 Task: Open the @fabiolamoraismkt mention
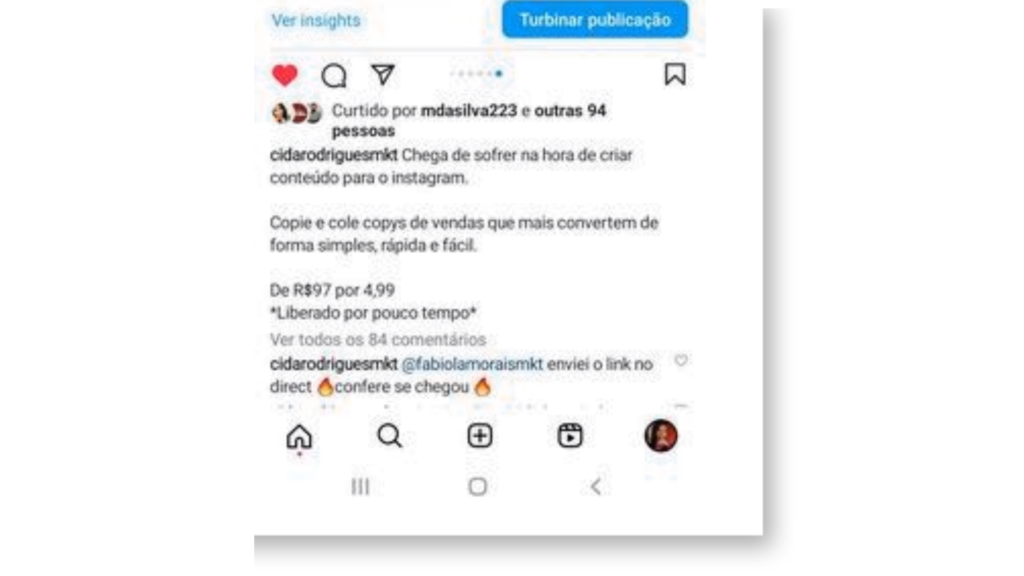point(471,364)
